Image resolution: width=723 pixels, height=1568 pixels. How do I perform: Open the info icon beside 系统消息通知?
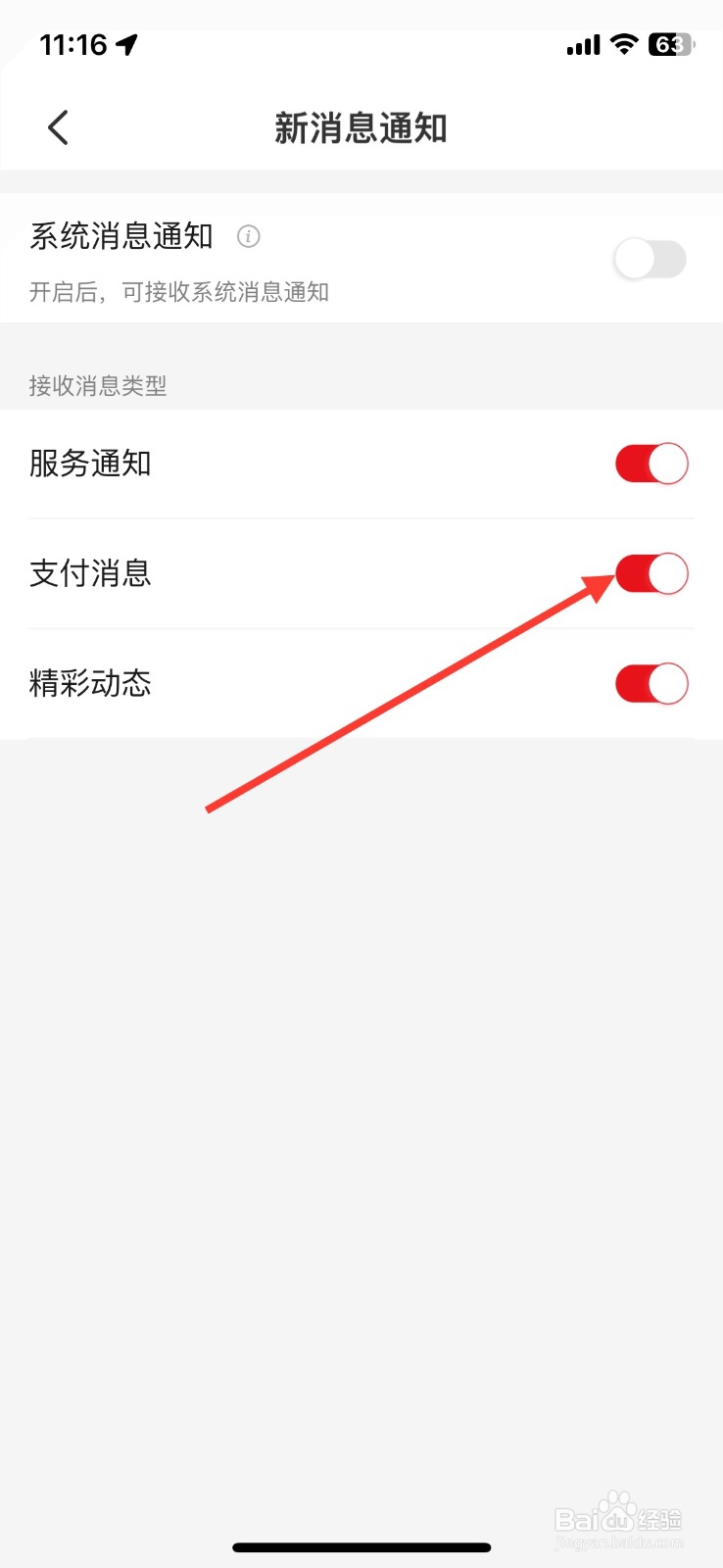click(x=249, y=236)
